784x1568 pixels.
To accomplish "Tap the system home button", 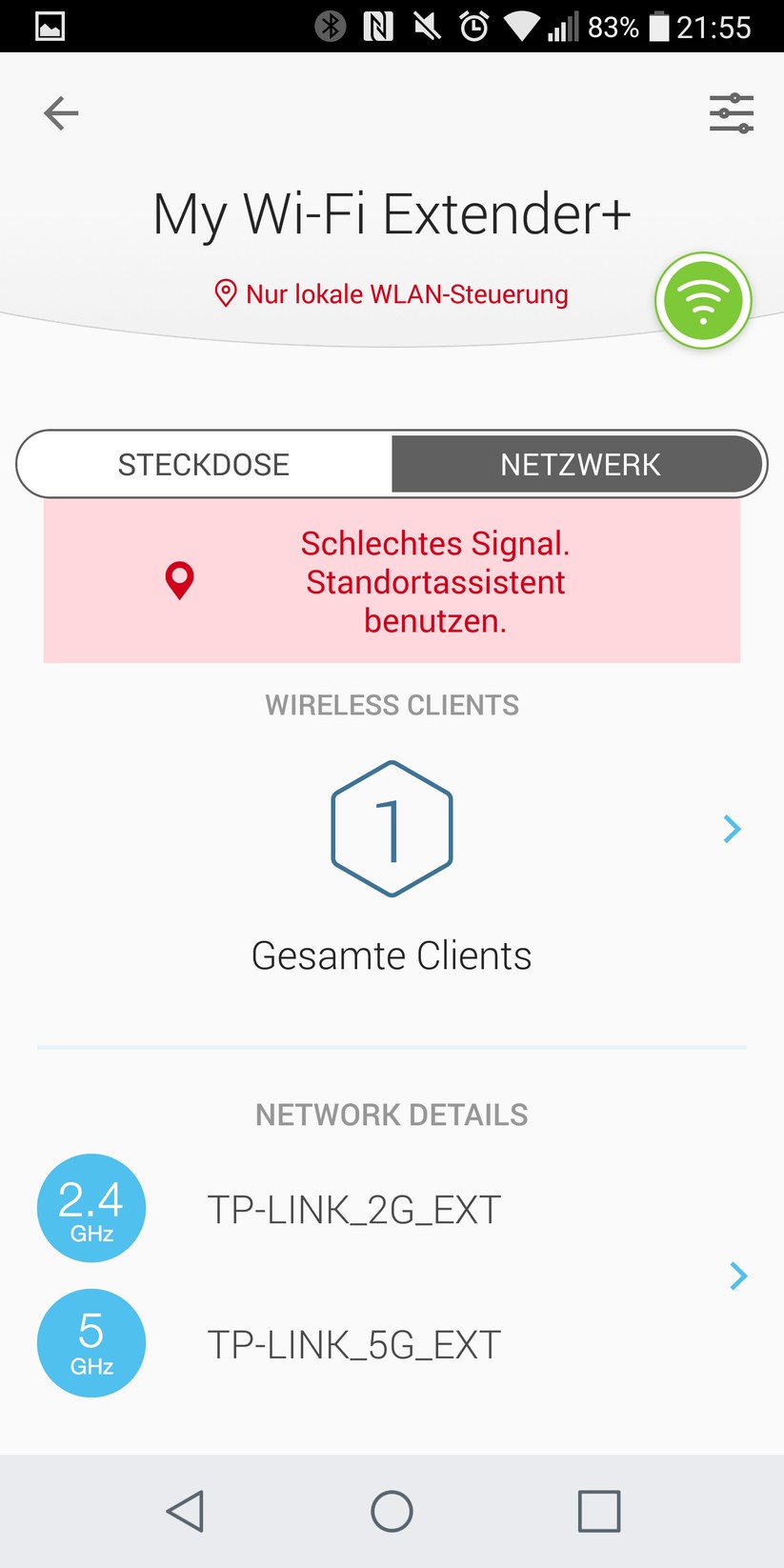I will click(392, 1511).
